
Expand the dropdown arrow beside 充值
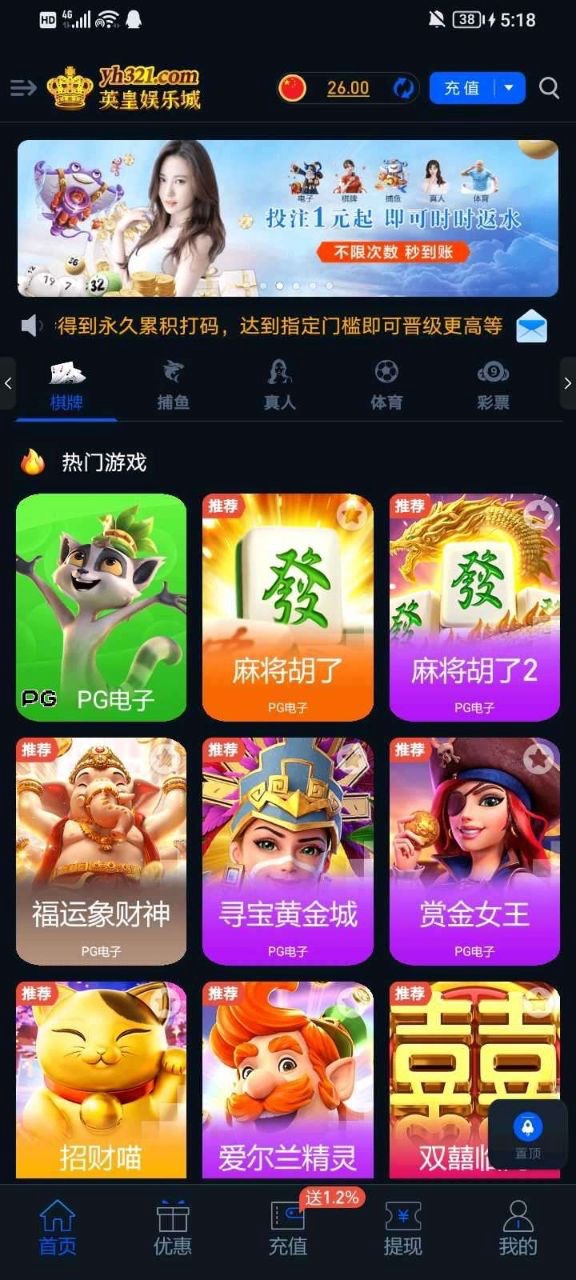tap(510, 88)
